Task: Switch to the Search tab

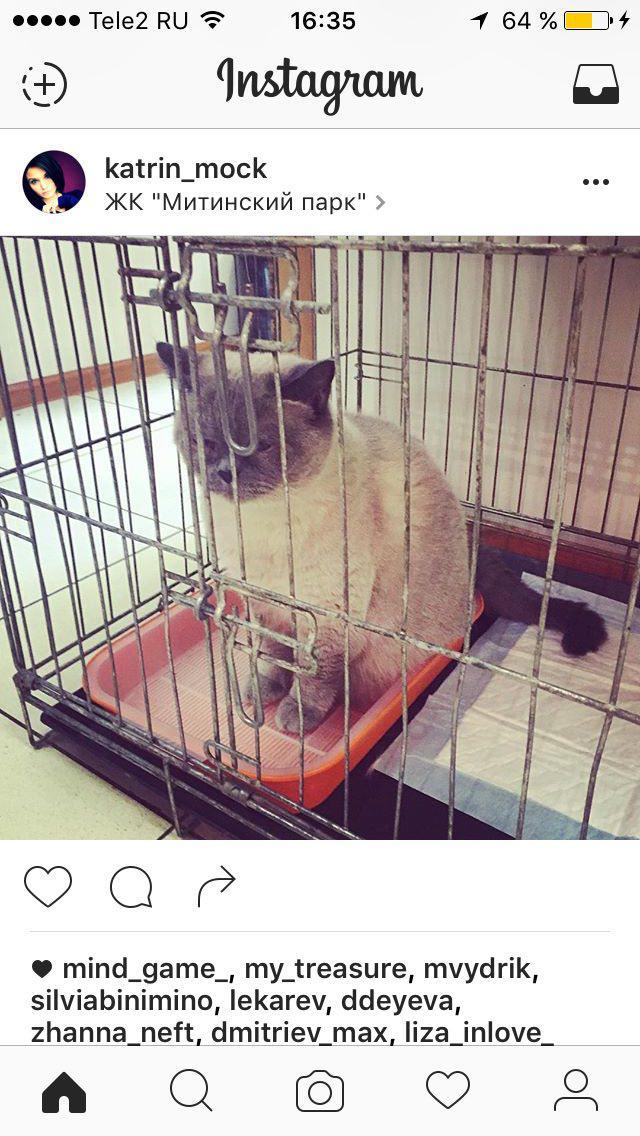Action: [x=191, y=1091]
